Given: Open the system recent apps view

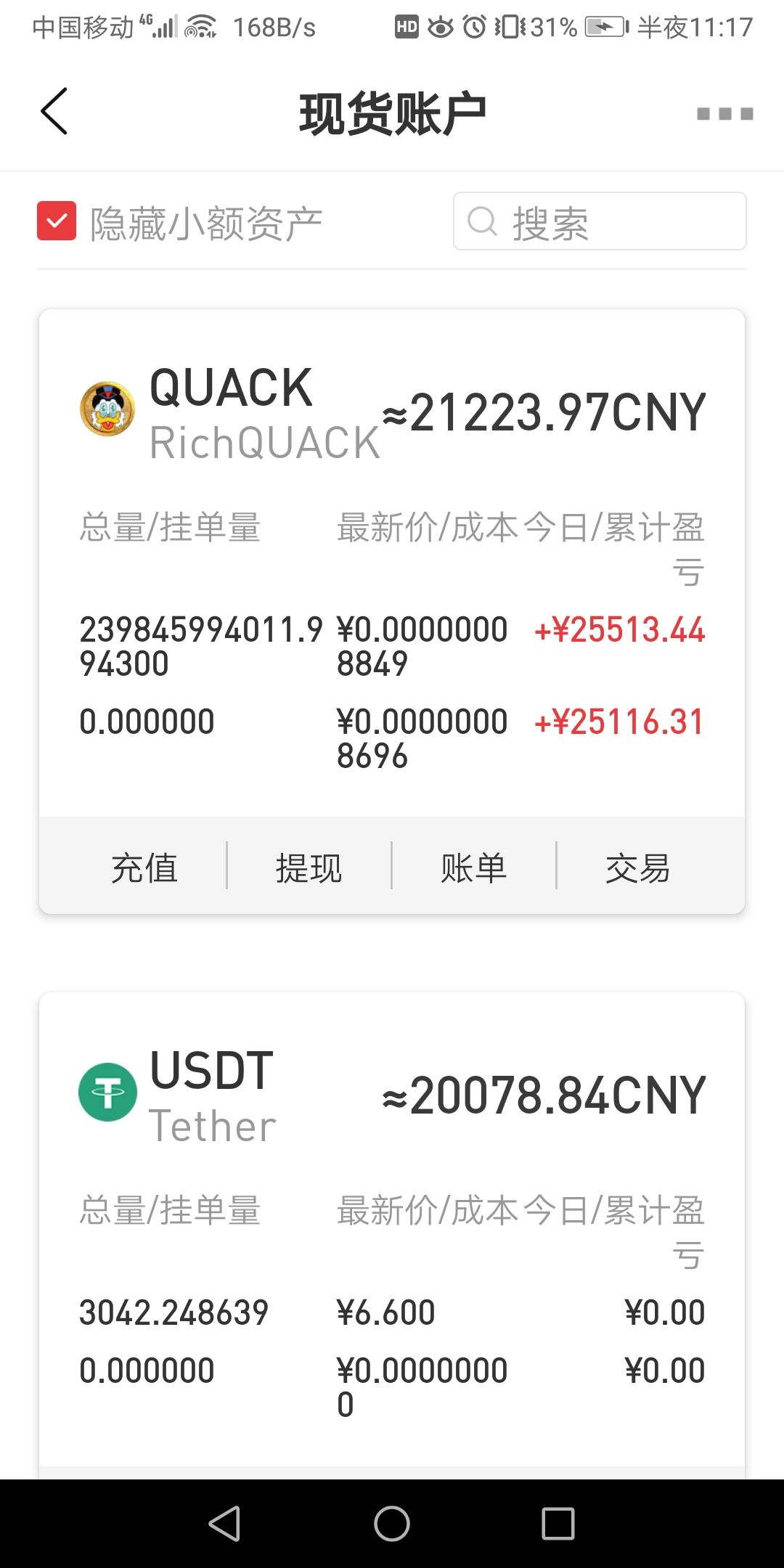Looking at the screenshot, I should (x=558, y=1523).
